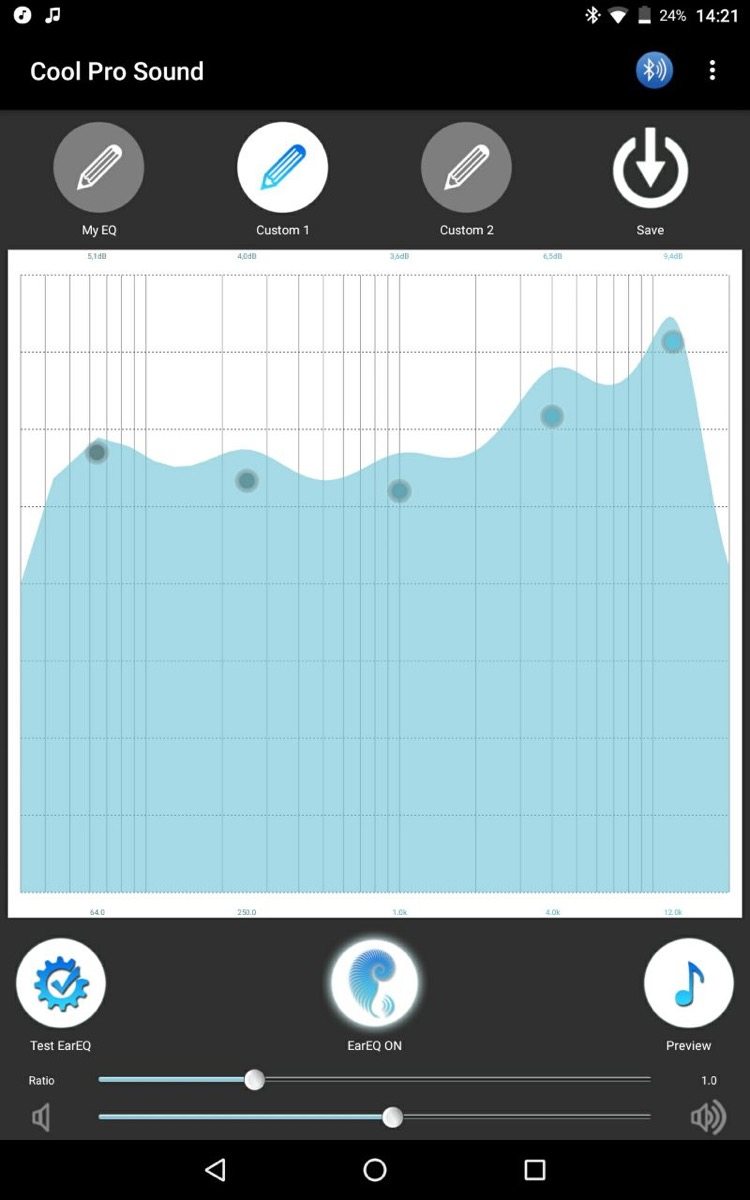Viewport: 750px width, 1200px height.
Task: Tap the 64.0 Hz EQ point
Action: click(97, 453)
